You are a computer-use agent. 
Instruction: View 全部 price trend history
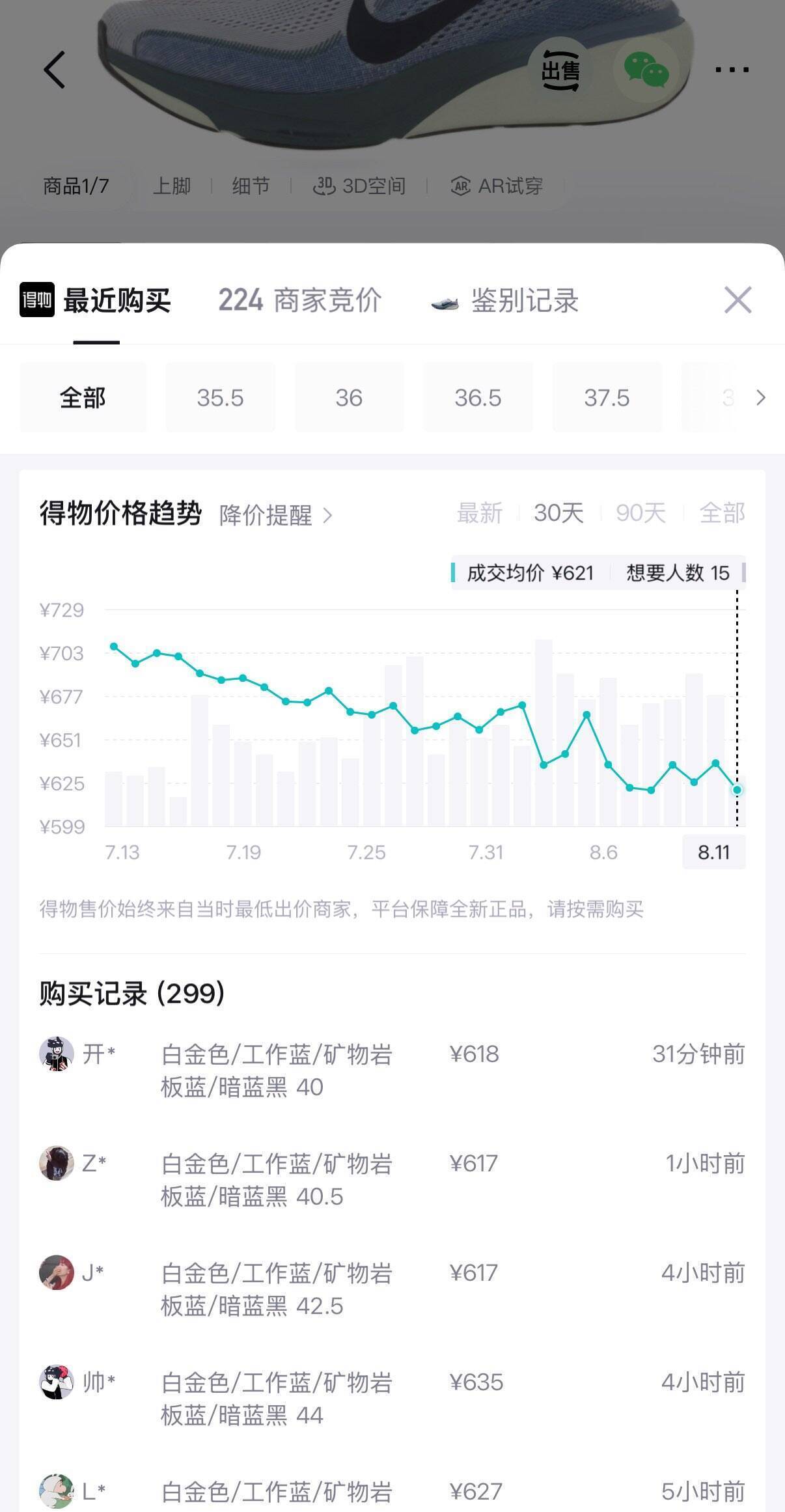(x=722, y=513)
